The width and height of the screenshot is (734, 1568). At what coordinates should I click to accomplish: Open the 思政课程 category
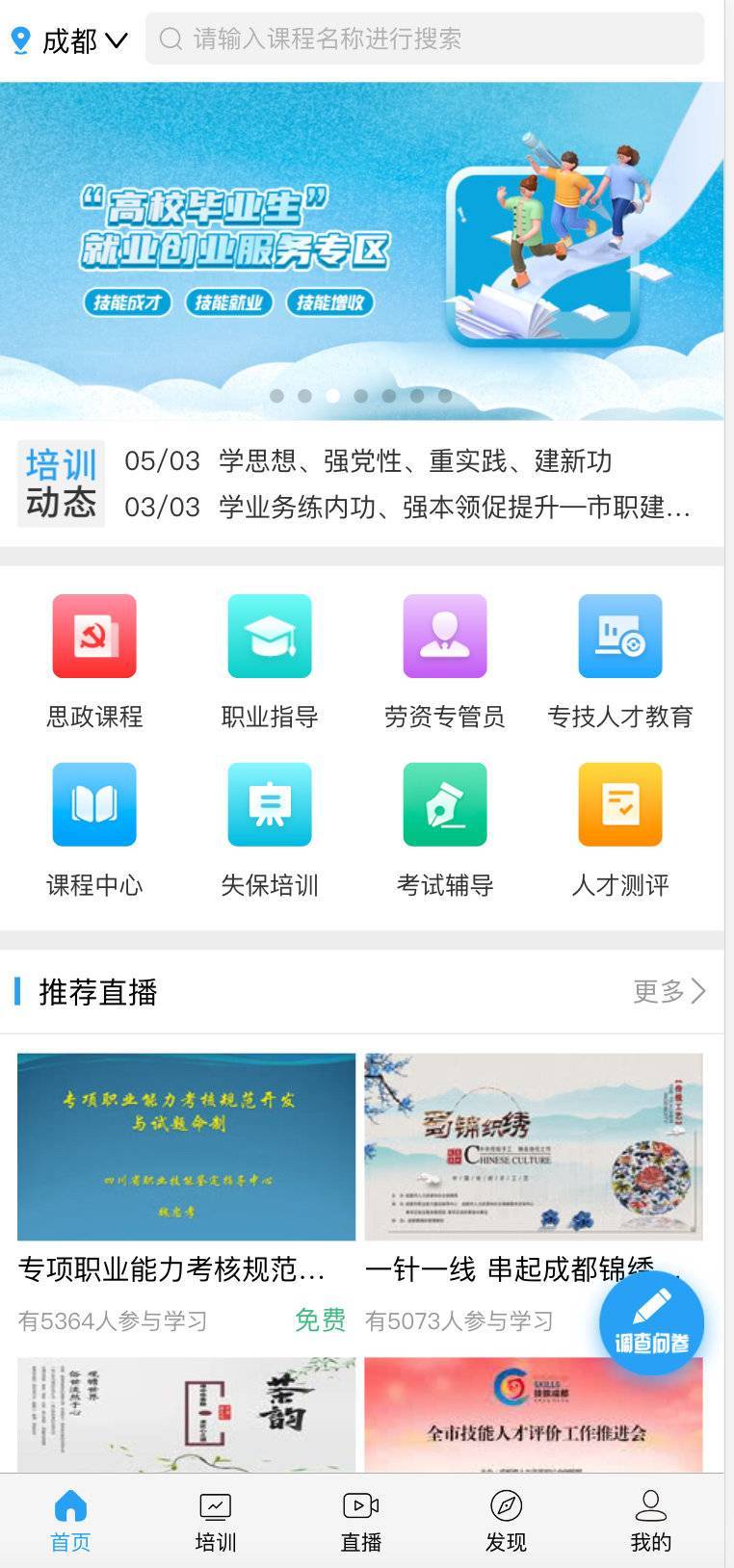coord(94,660)
